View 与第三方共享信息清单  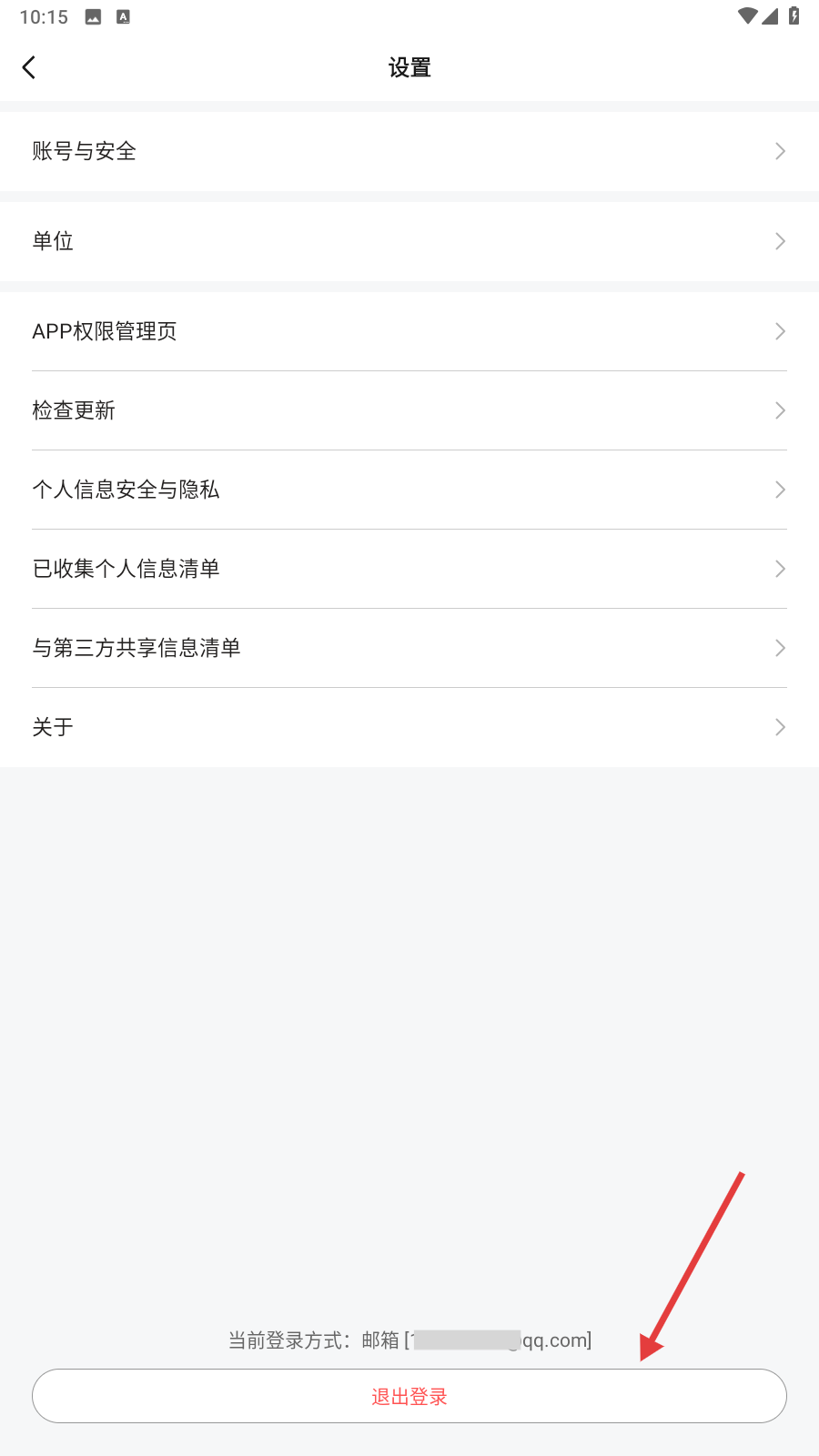[409, 648]
